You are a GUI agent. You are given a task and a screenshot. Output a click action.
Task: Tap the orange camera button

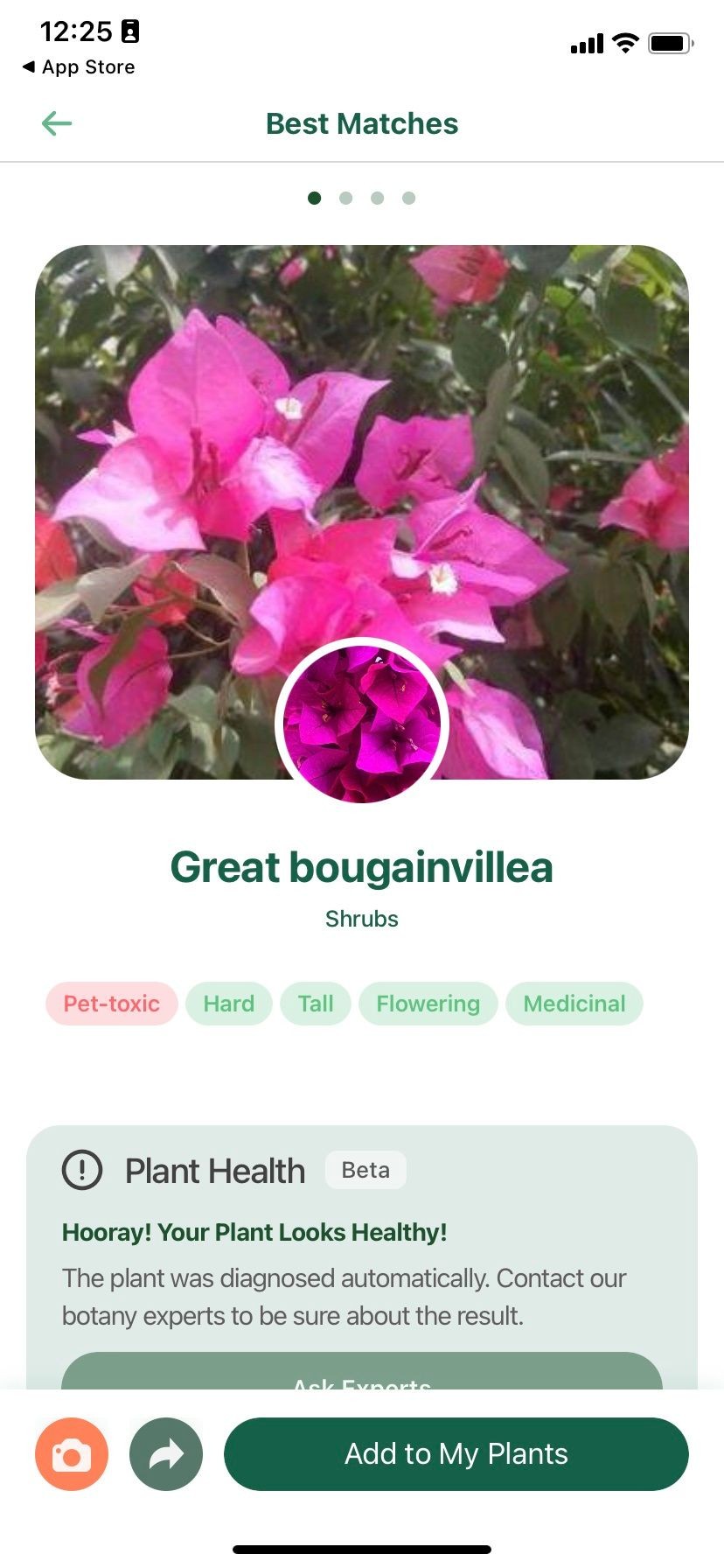72,1454
